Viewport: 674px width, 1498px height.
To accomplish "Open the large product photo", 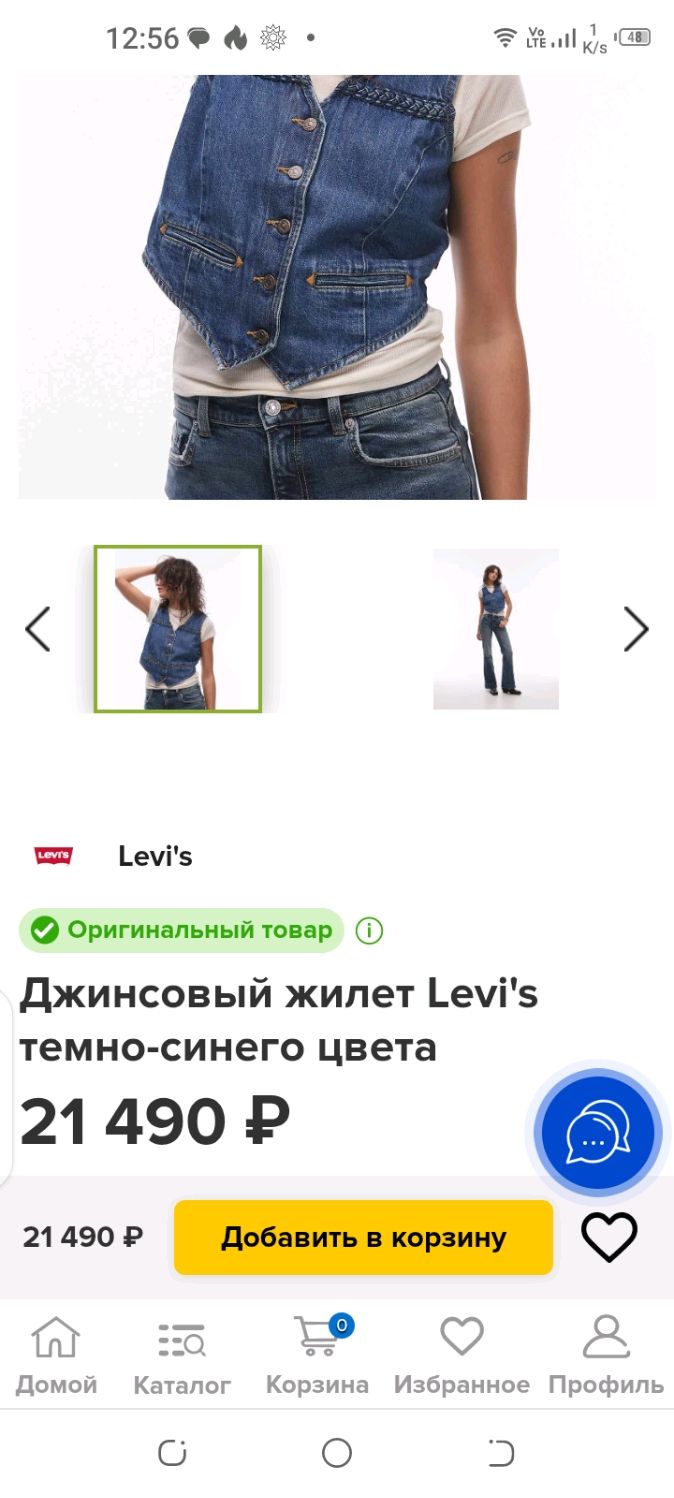I will (x=337, y=287).
